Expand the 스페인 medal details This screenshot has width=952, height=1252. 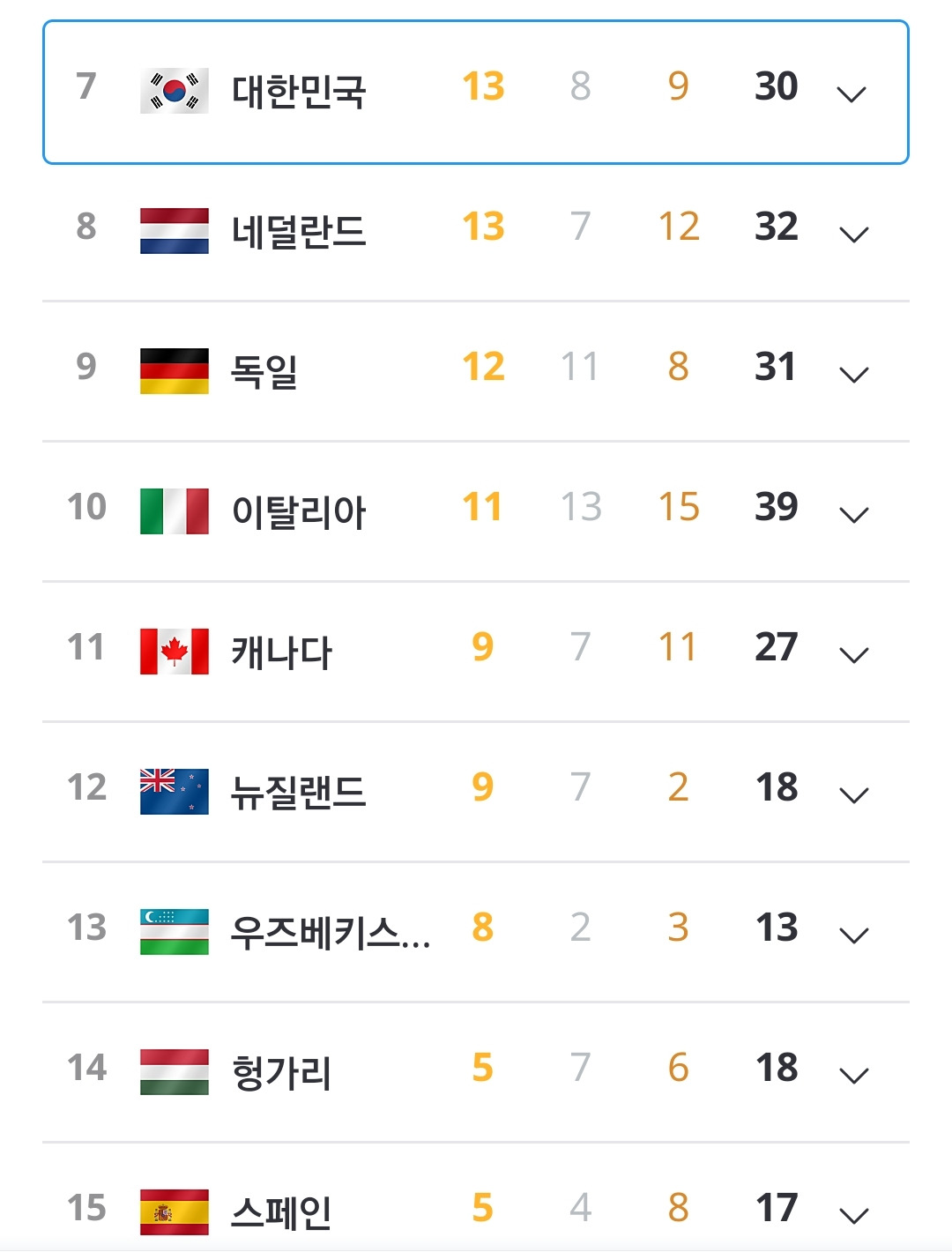point(853,1215)
